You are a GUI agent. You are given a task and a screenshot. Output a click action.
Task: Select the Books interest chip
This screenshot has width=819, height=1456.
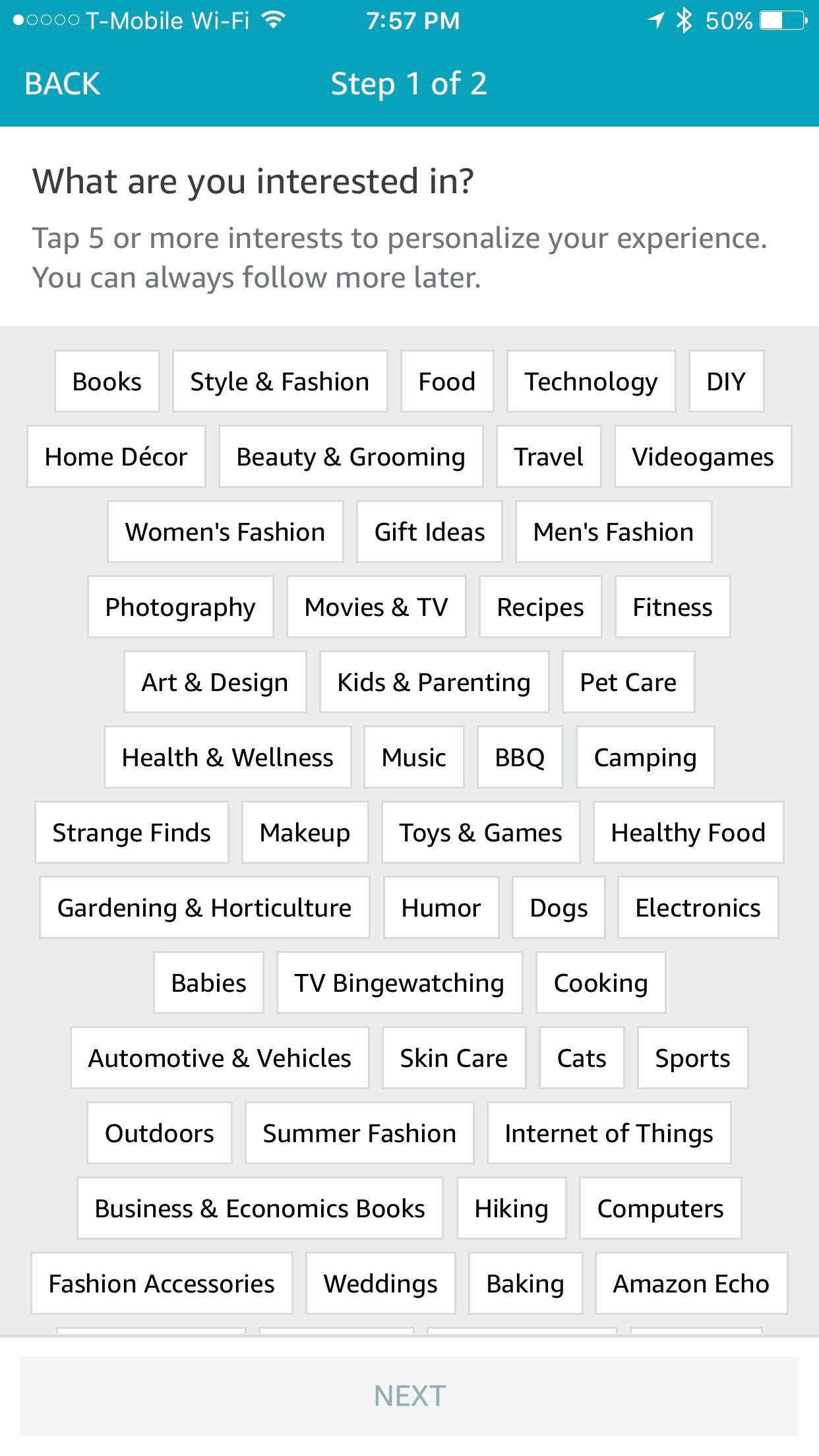(107, 382)
